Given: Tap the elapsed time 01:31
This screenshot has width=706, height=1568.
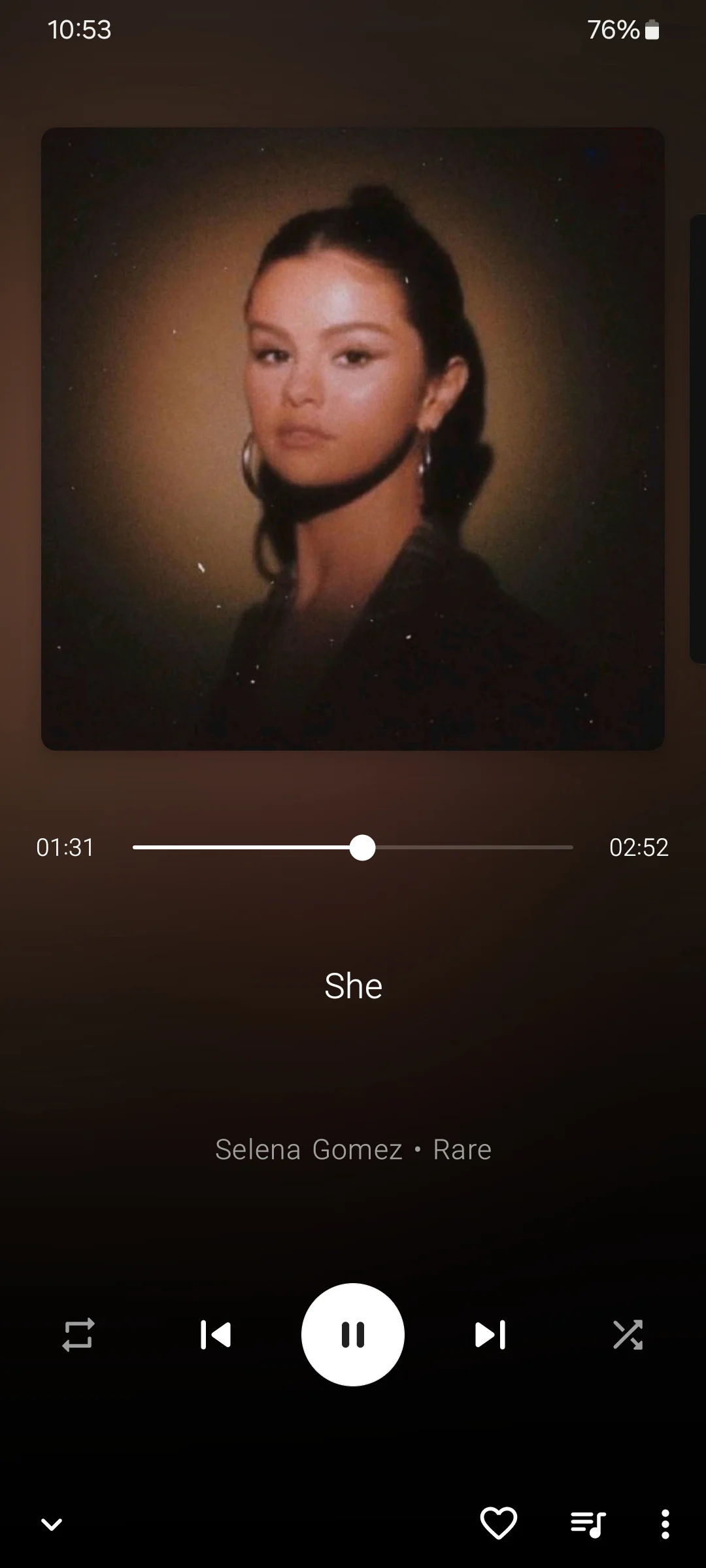Looking at the screenshot, I should [65, 847].
